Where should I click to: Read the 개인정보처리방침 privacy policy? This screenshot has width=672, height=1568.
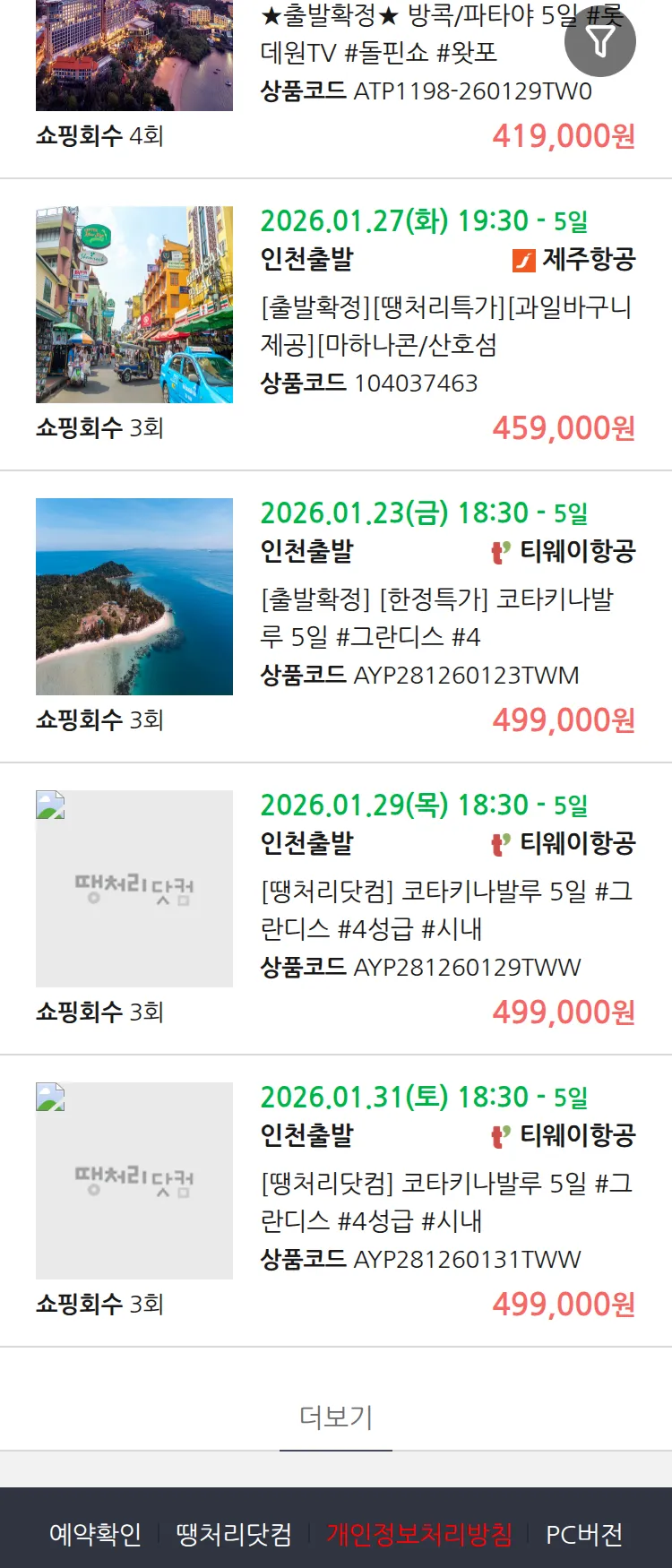(419, 1534)
